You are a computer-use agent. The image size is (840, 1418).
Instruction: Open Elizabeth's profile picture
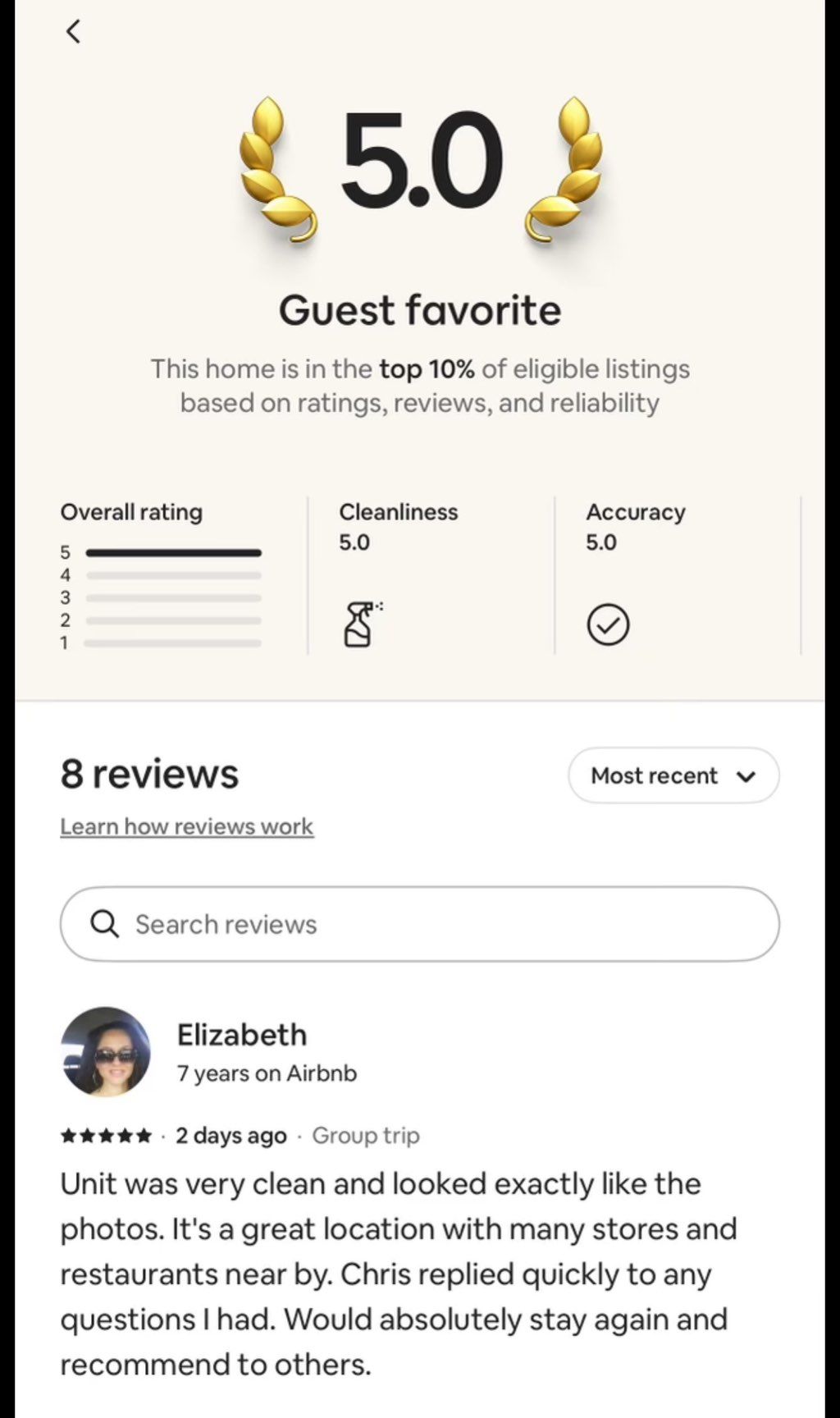106,1052
